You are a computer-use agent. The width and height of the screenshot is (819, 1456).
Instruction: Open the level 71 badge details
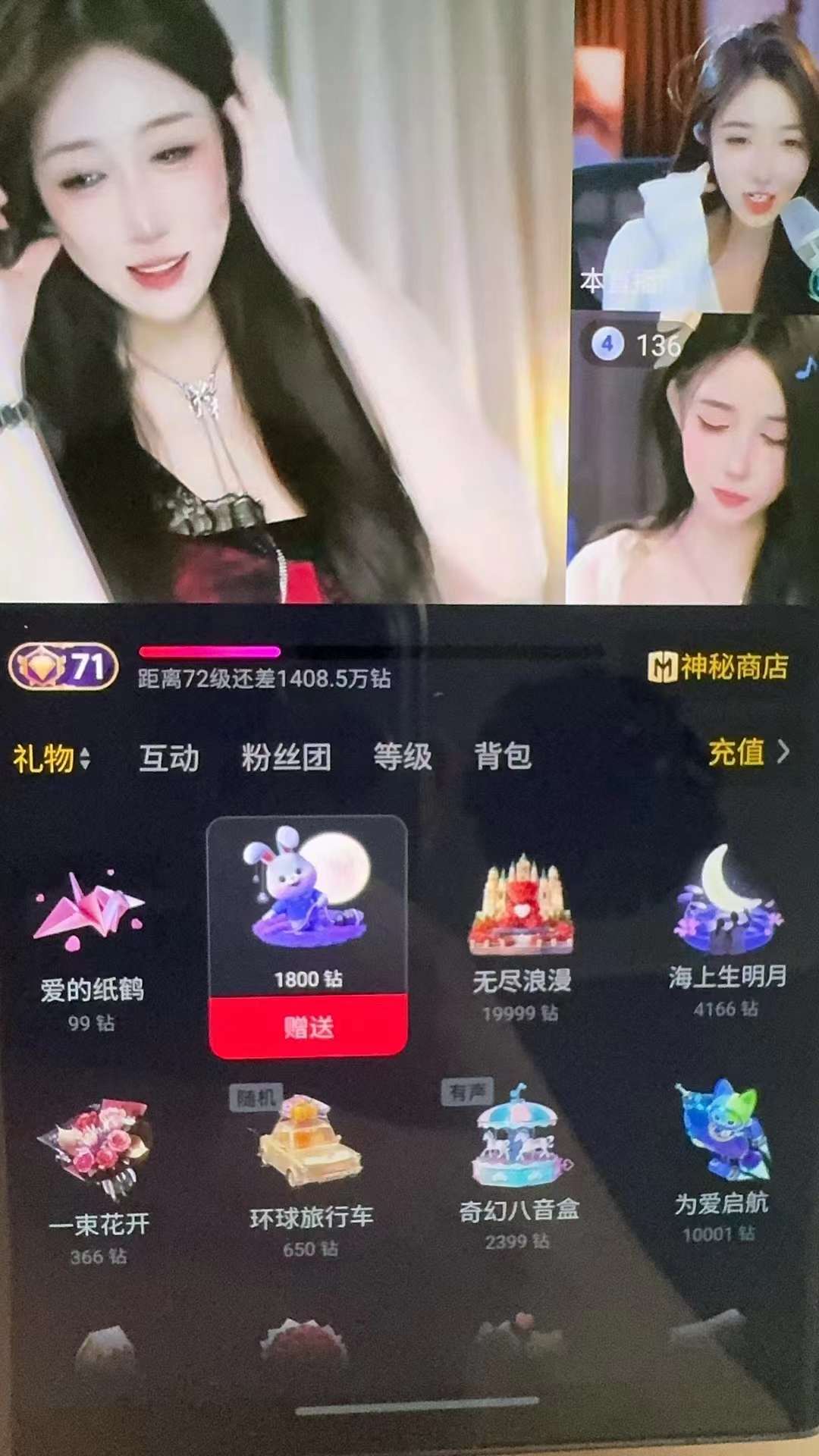tap(64, 667)
